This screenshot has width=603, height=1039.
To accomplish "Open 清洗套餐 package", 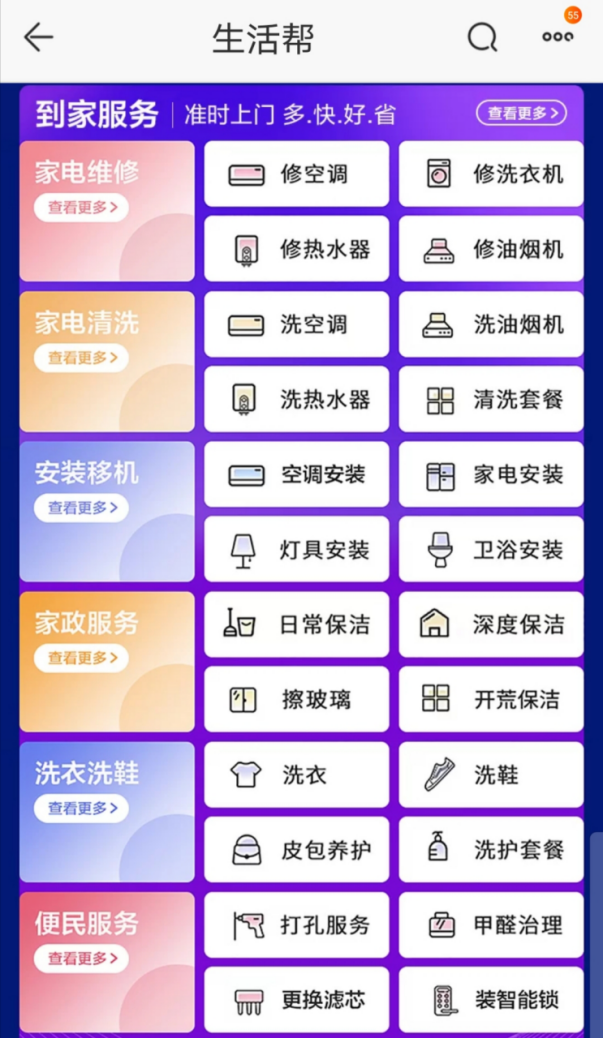I will [491, 399].
